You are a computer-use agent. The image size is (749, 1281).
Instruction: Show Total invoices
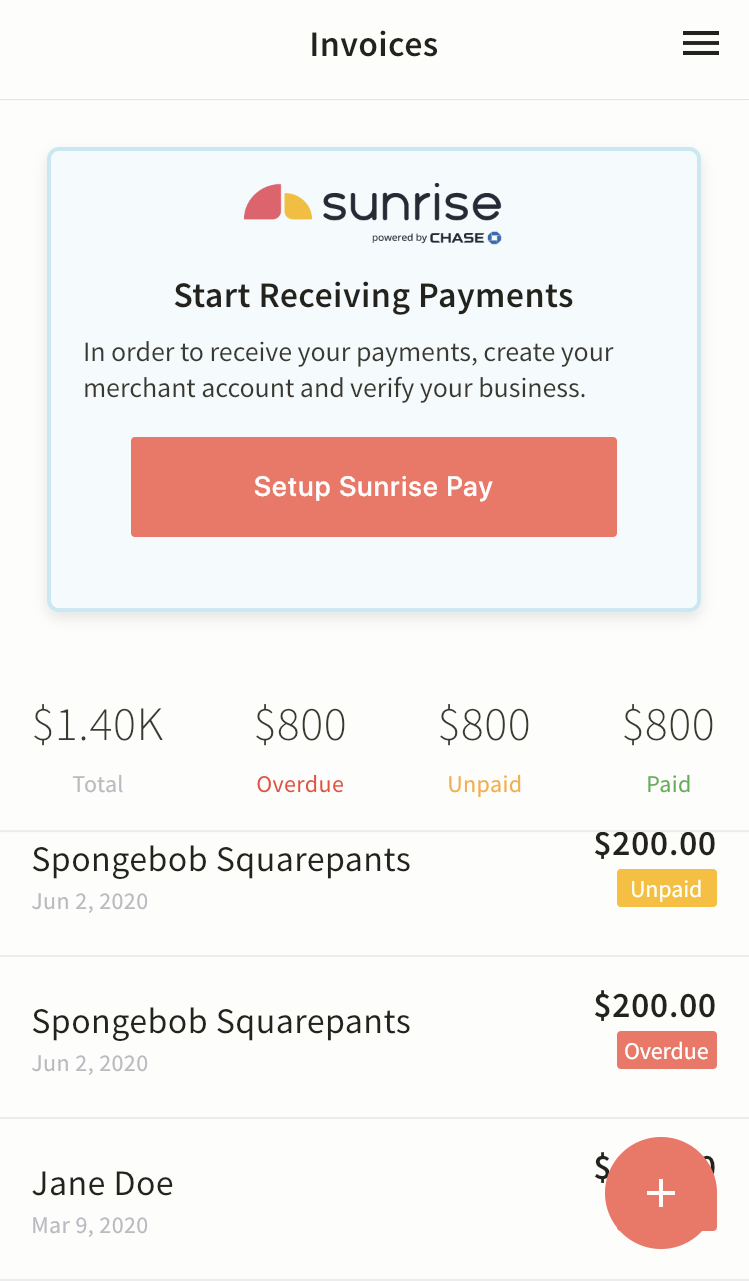click(98, 747)
